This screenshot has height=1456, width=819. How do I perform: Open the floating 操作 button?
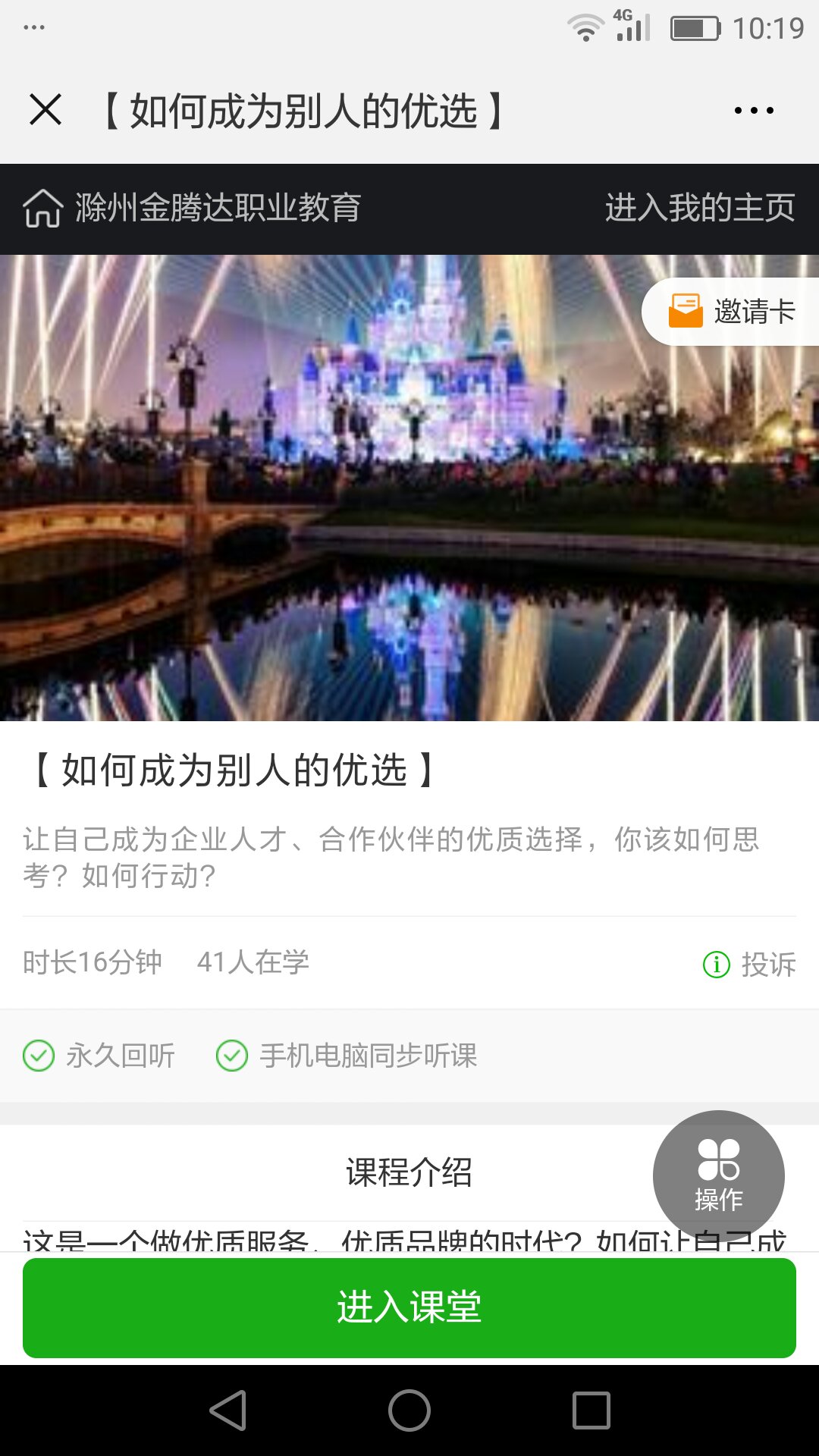pos(718,1175)
